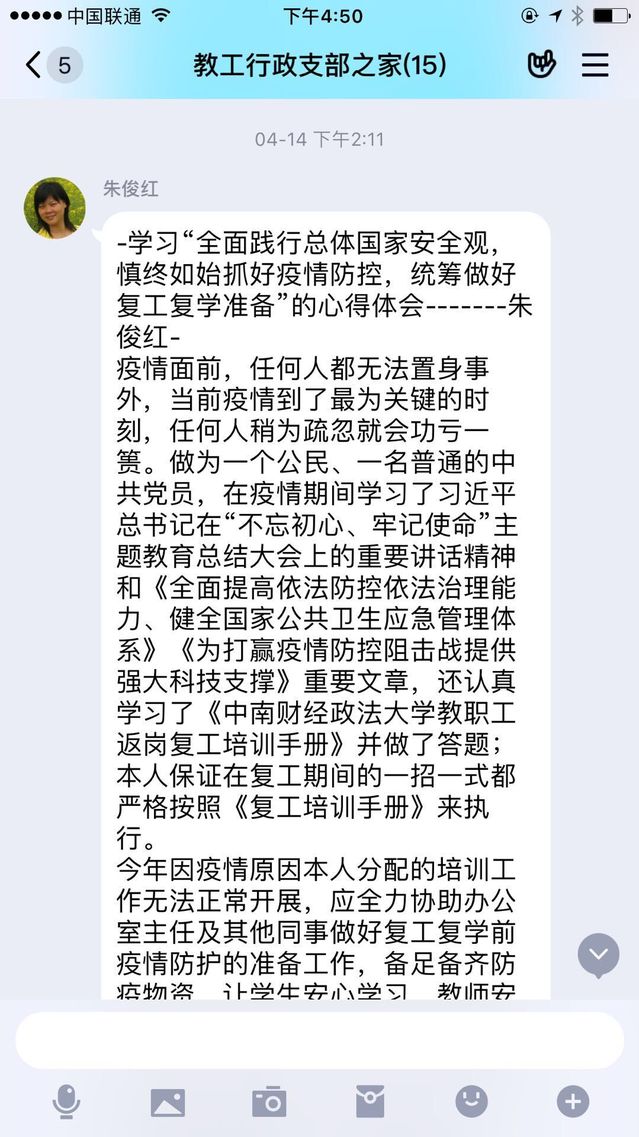Go back to the message list
Viewport: 639px width, 1137px height.
(x=50, y=66)
